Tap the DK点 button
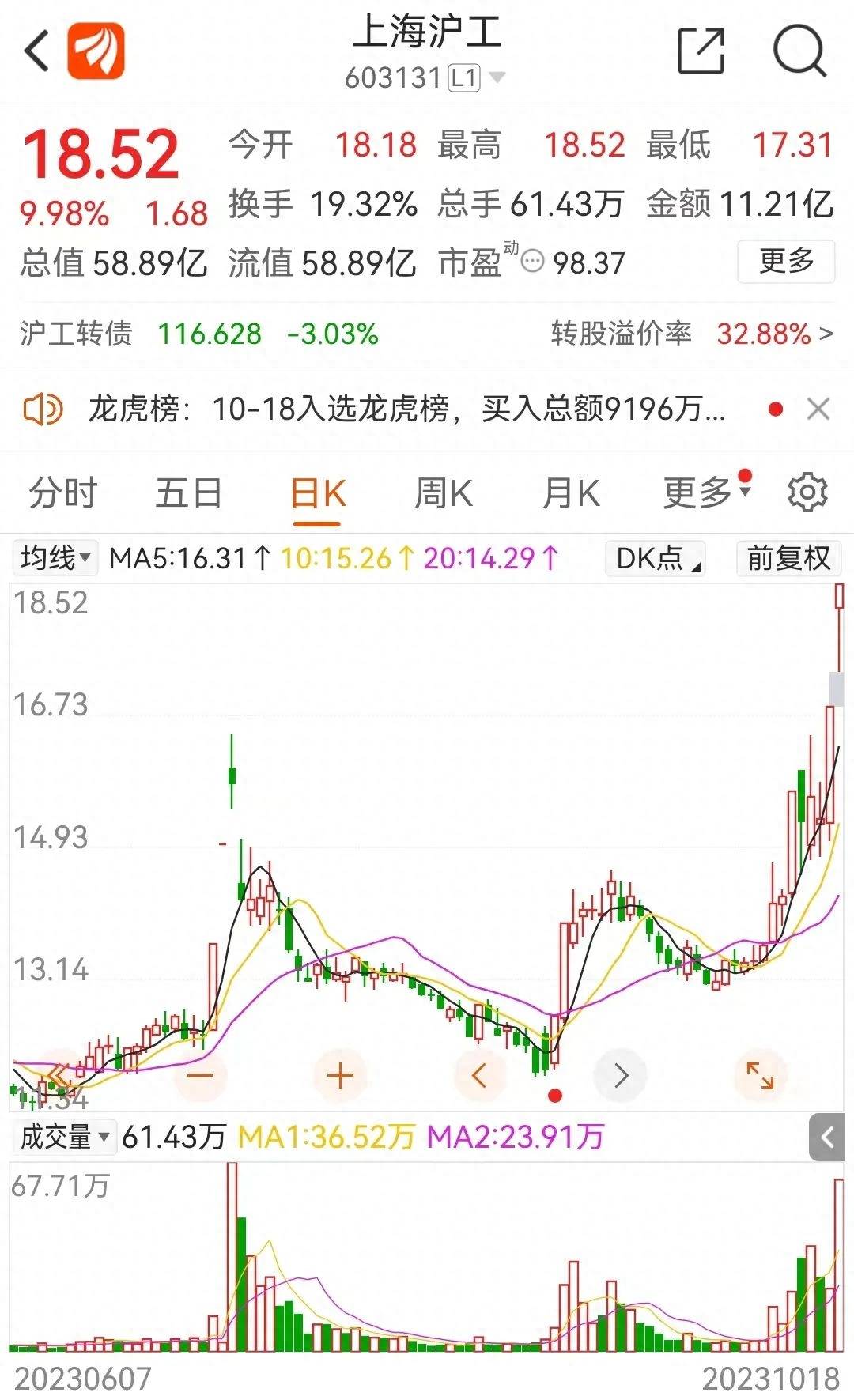Image resolution: width=854 pixels, height=1400 pixels. click(655, 558)
